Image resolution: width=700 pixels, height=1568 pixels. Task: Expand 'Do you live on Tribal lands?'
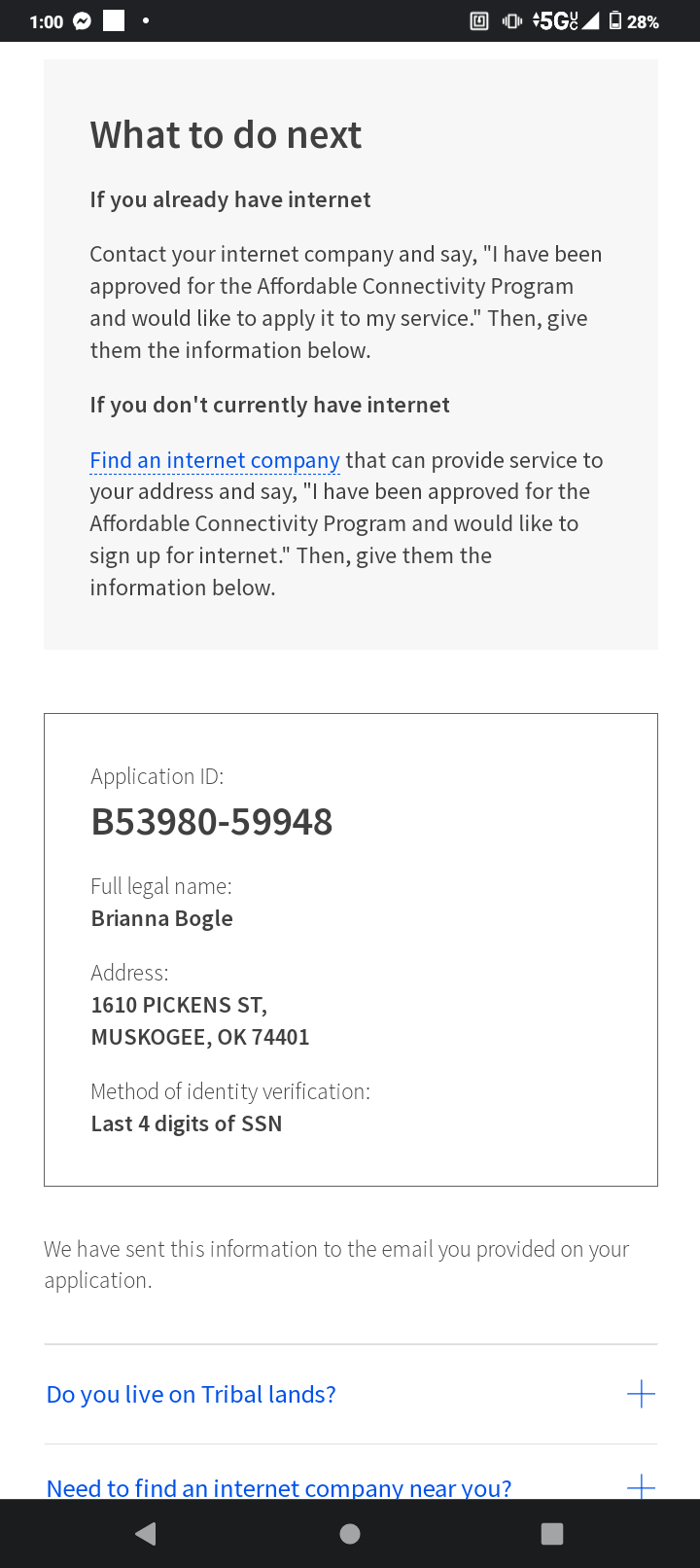pyautogui.click(x=350, y=1394)
